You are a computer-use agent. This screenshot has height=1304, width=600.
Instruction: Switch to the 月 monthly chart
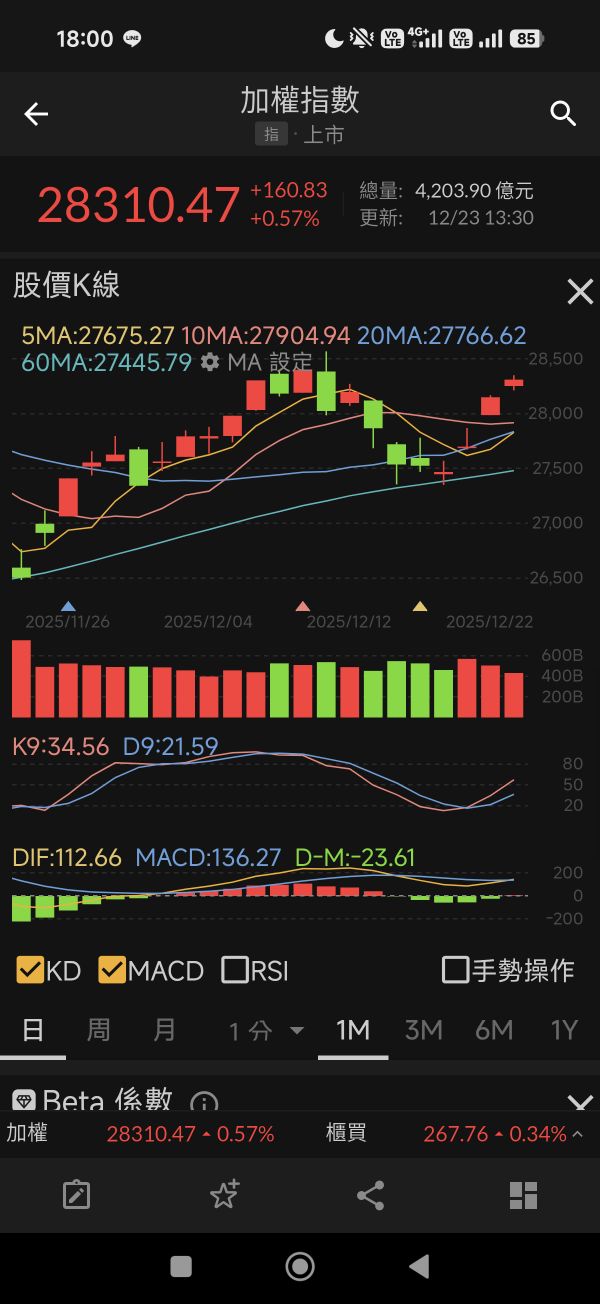coord(164,1030)
